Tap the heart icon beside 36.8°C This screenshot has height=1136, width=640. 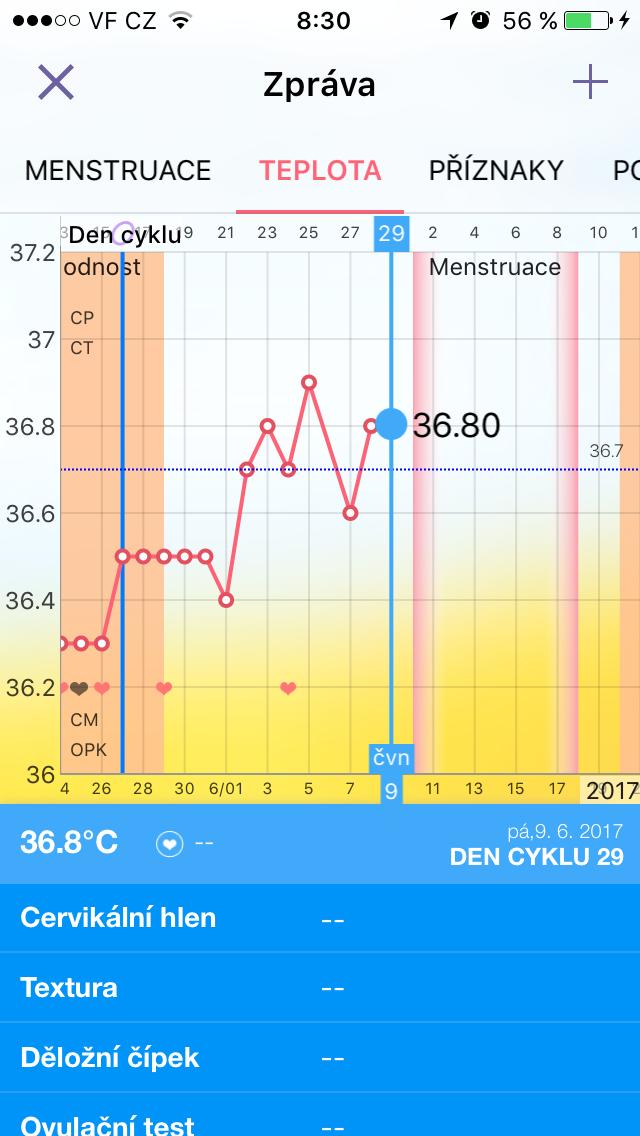(170, 844)
